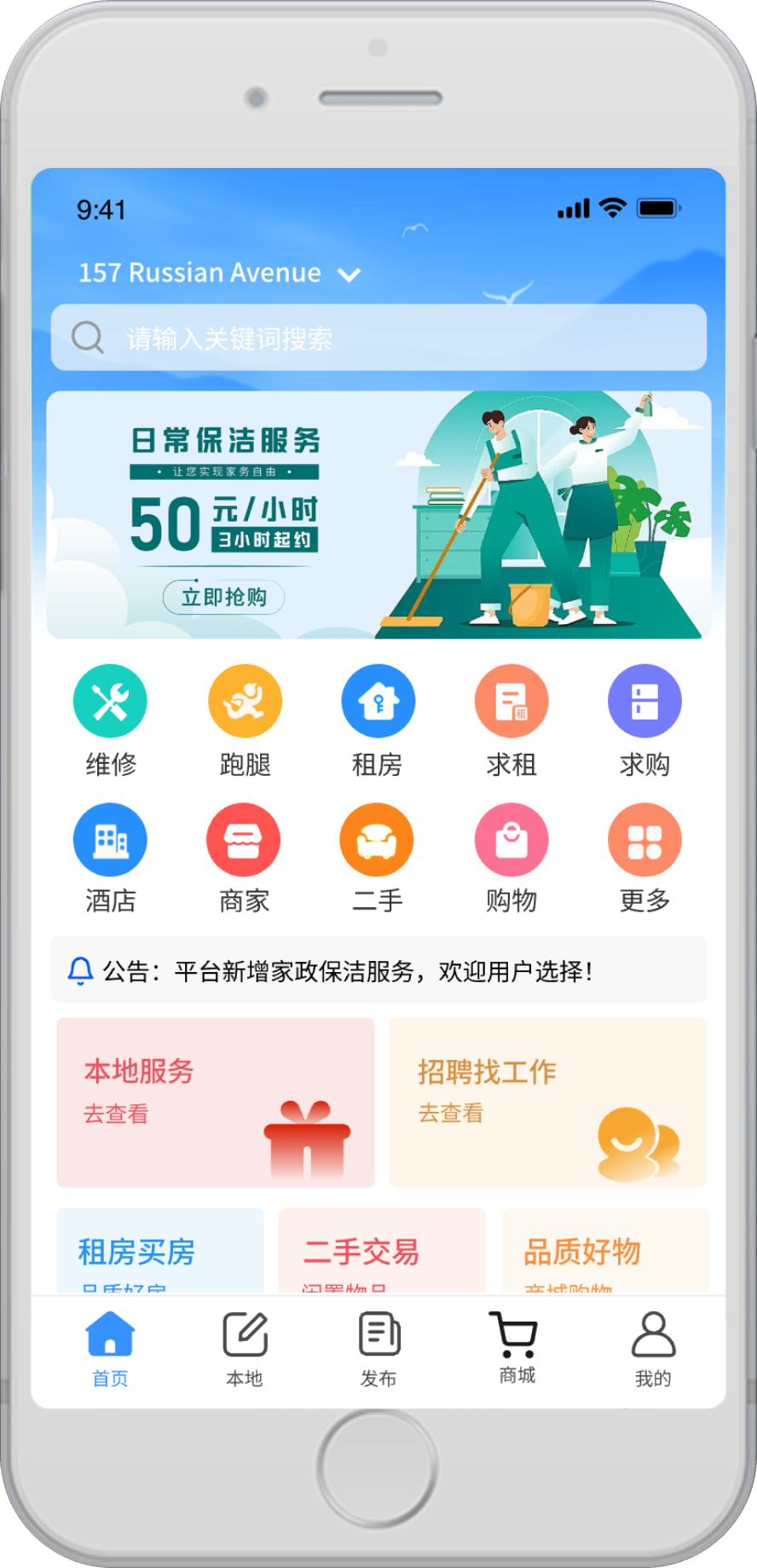The image size is (757, 1568).
Task: Open the 求租 category
Action: click(x=511, y=702)
